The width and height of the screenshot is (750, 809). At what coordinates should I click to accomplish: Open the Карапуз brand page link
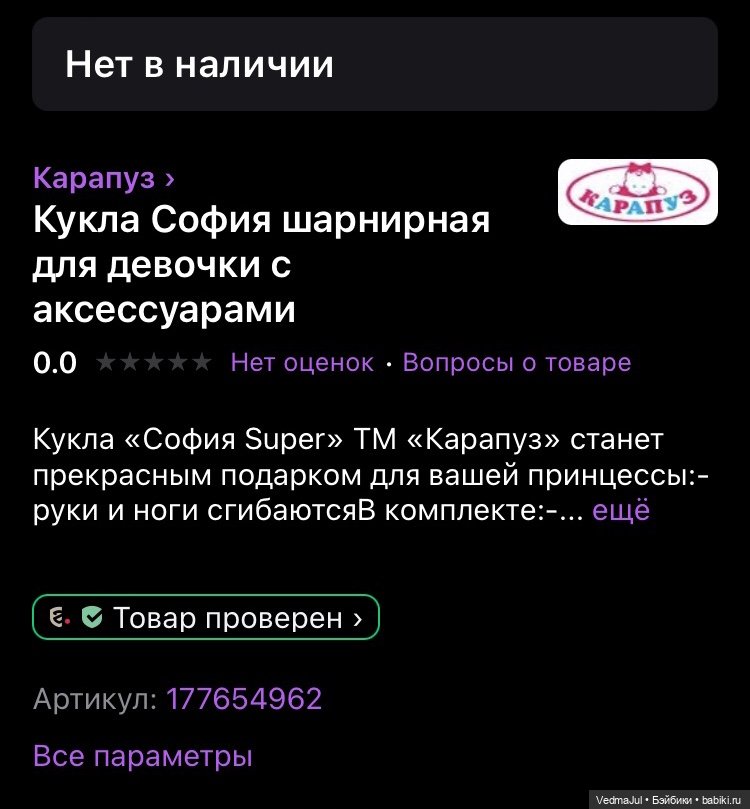tap(104, 179)
